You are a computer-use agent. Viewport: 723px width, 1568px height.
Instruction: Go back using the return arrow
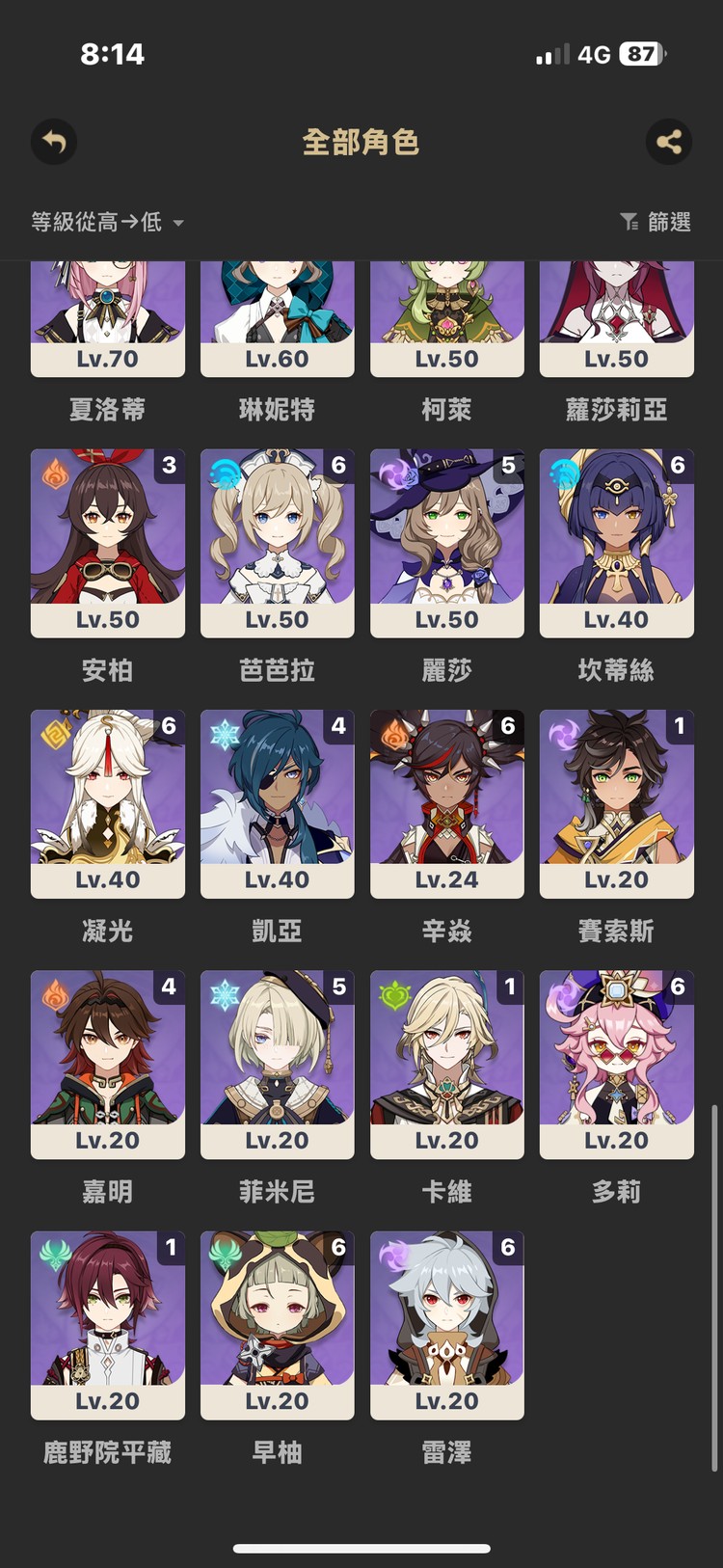(x=54, y=143)
